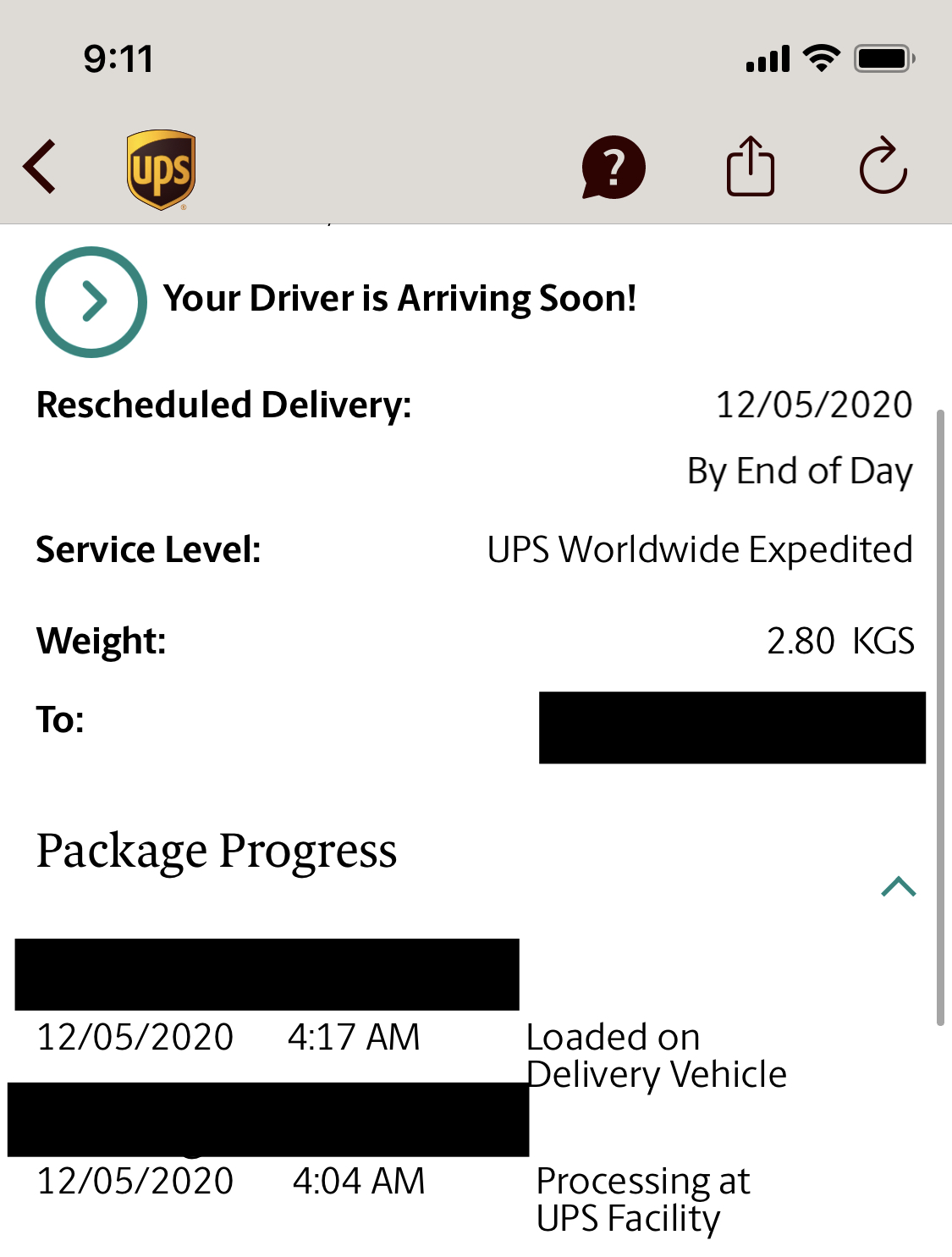
Task: Open the help chat question mark
Action: click(614, 167)
